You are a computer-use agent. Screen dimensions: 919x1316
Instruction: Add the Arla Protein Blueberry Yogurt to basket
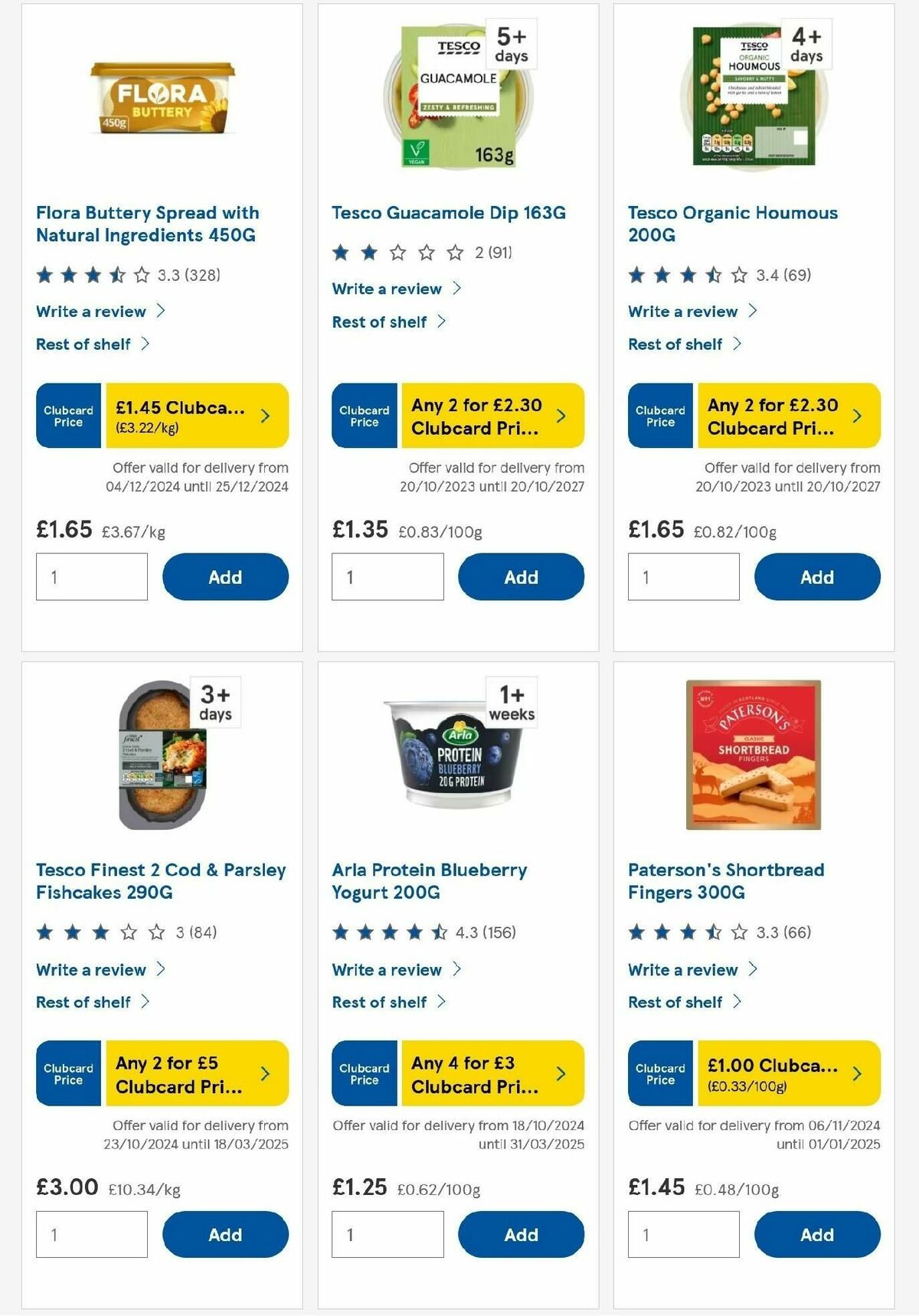(521, 1234)
